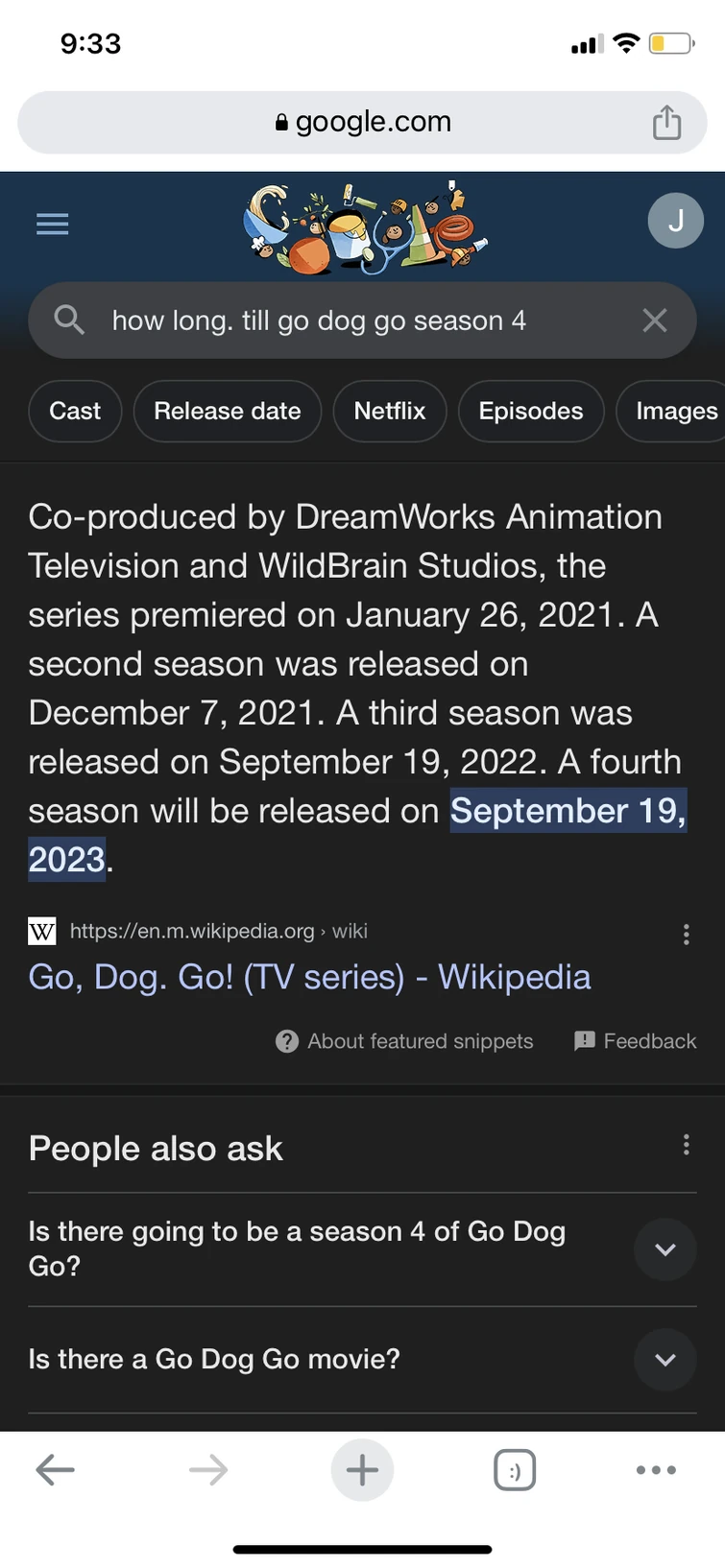This screenshot has width=725, height=1568.
Task: Open a new tab with the plus icon
Action: click(x=362, y=1469)
